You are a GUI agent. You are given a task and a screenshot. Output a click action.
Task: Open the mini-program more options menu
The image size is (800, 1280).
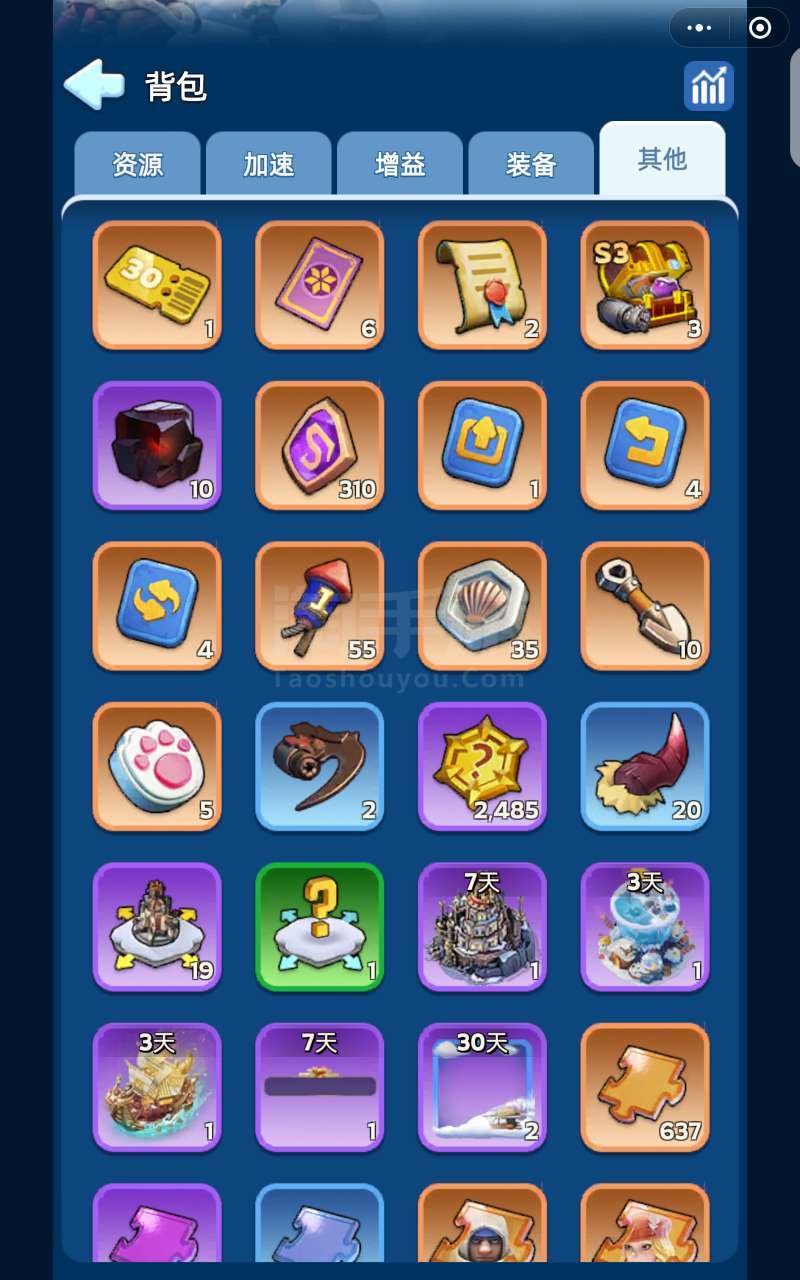(x=699, y=28)
